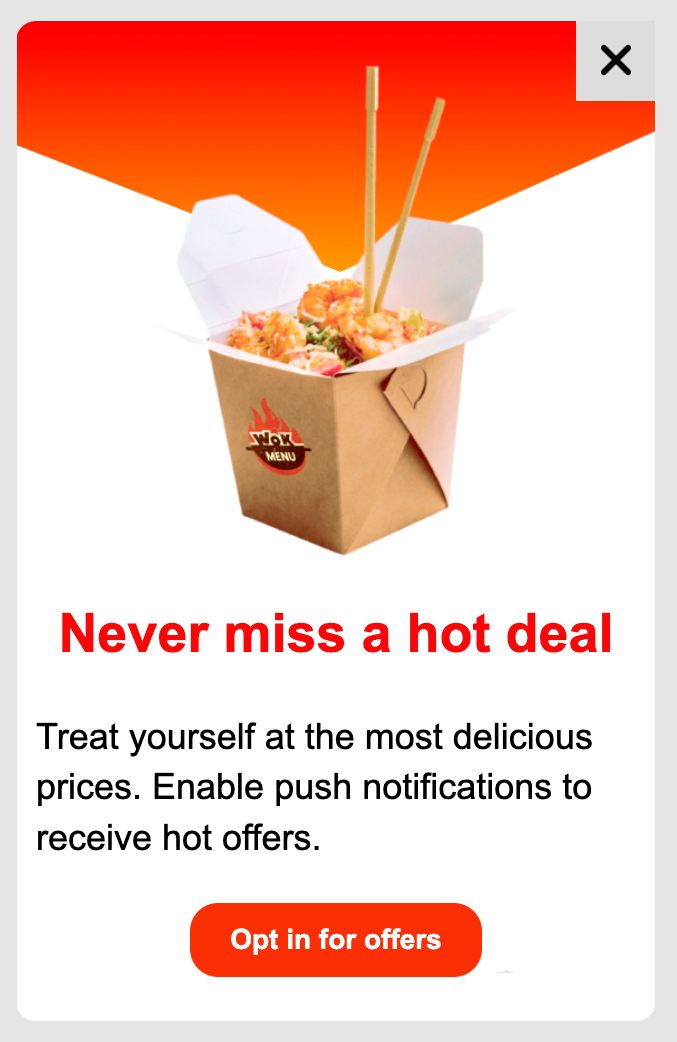677x1042 pixels.
Task: Dismiss the hot deal popup
Action: pos(615,61)
